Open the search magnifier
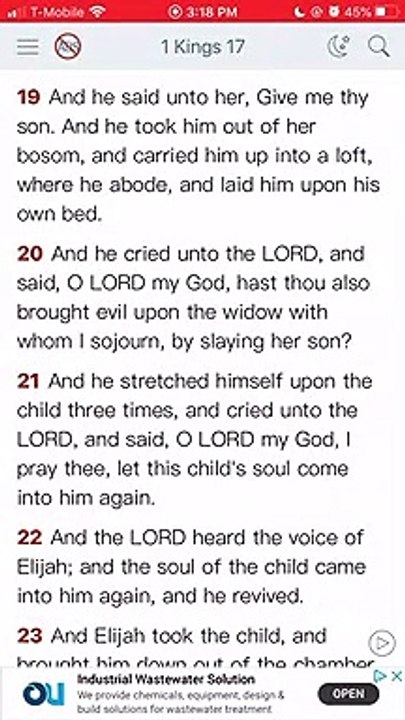 pyautogui.click(x=379, y=47)
